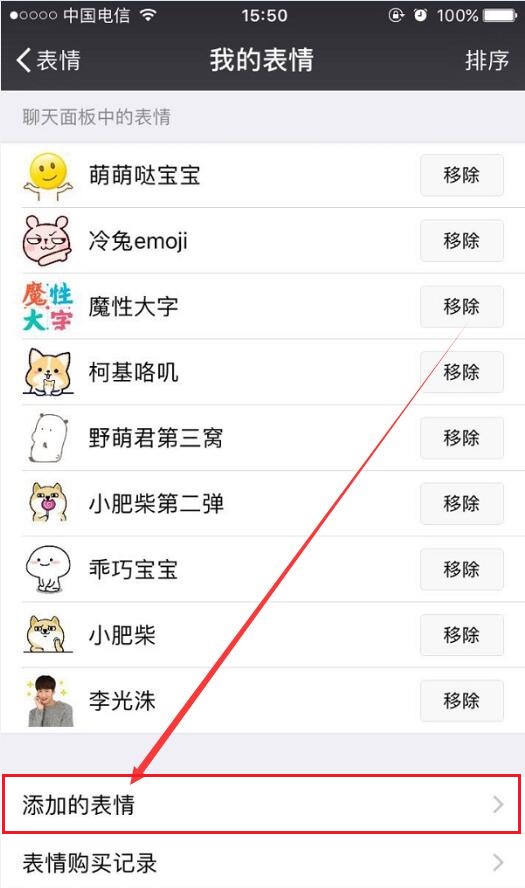Tap 移除 next to 小肥柴
The height and width of the screenshot is (888, 525).
462,635
